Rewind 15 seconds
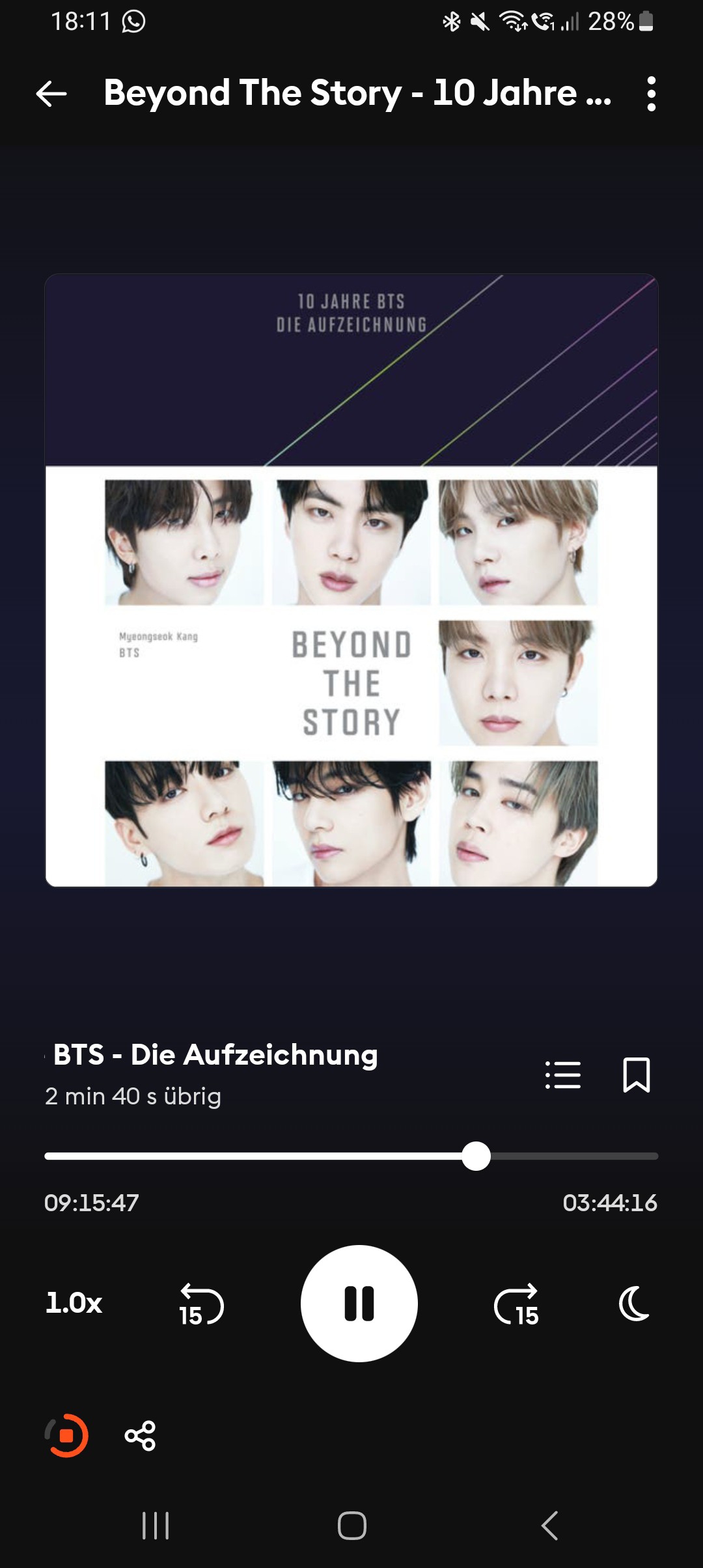This screenshot has width=703, height=1568. pyautogui.click(x=201, y=1304)
